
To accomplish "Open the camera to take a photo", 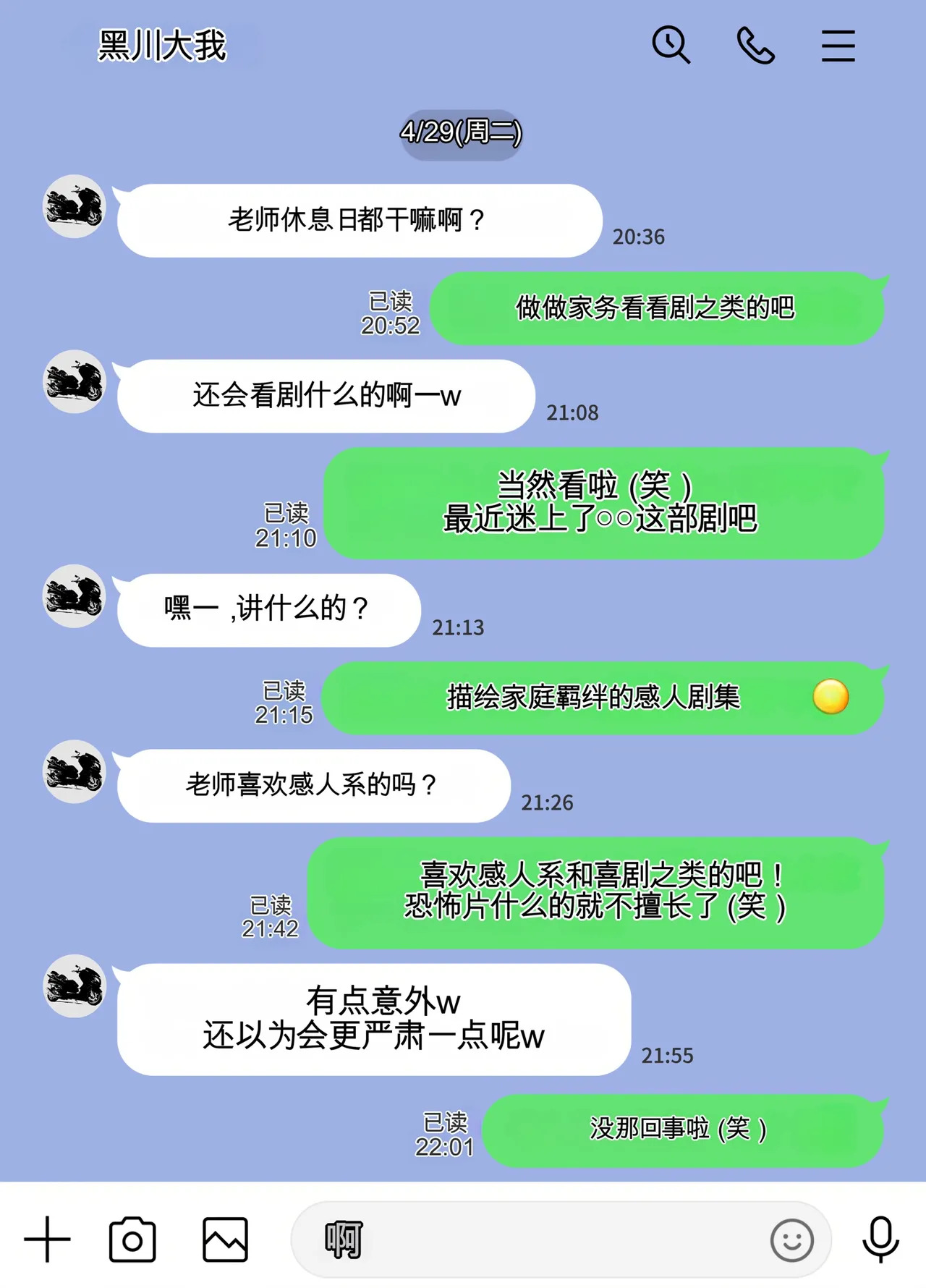I will tap(132, 1240).
